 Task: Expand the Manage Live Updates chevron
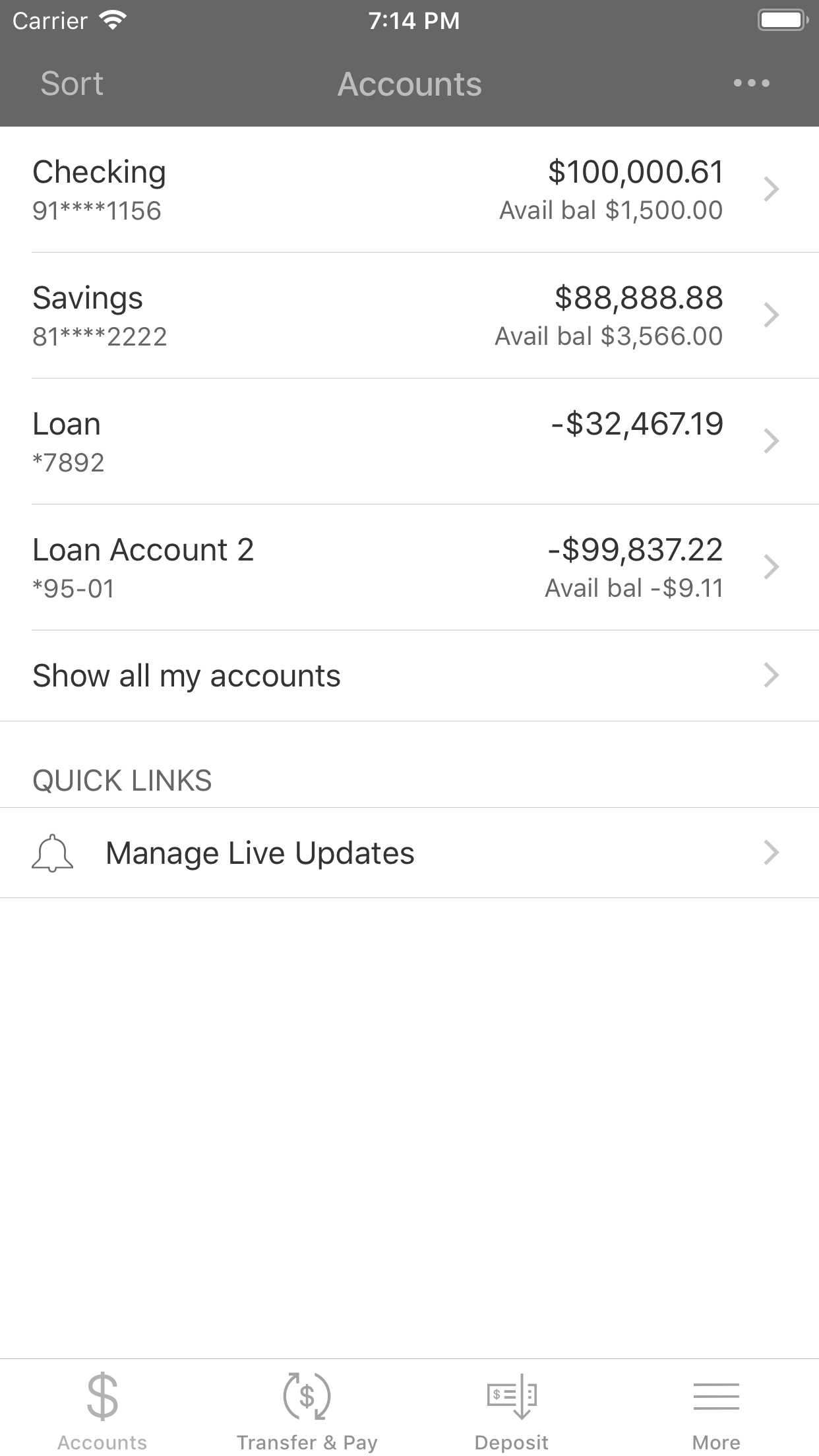pyautogui.click(x=772, y=853)
